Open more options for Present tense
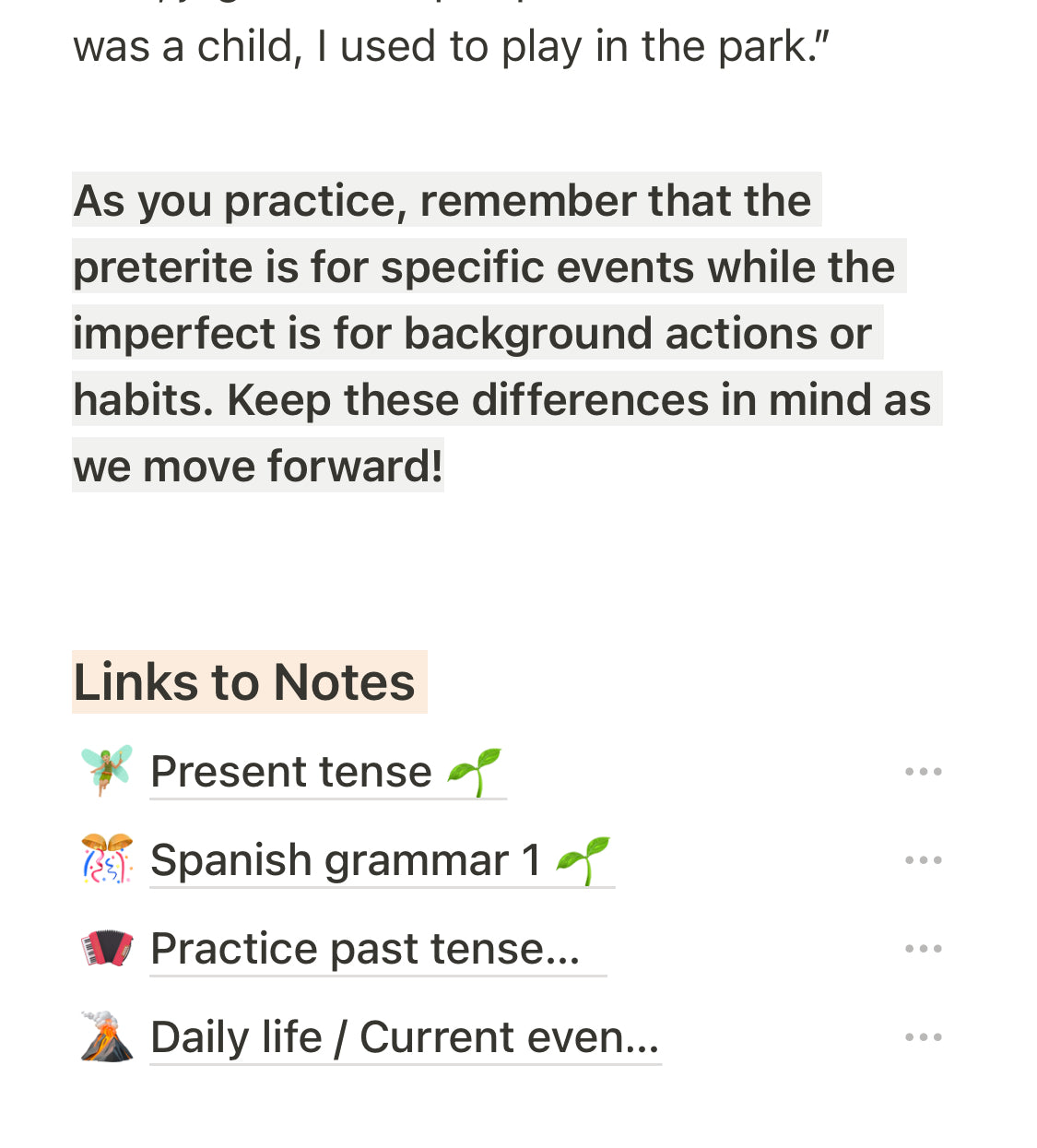Image resolution: width=1037 pixels, height=1148 pixels. pos(923,772)
